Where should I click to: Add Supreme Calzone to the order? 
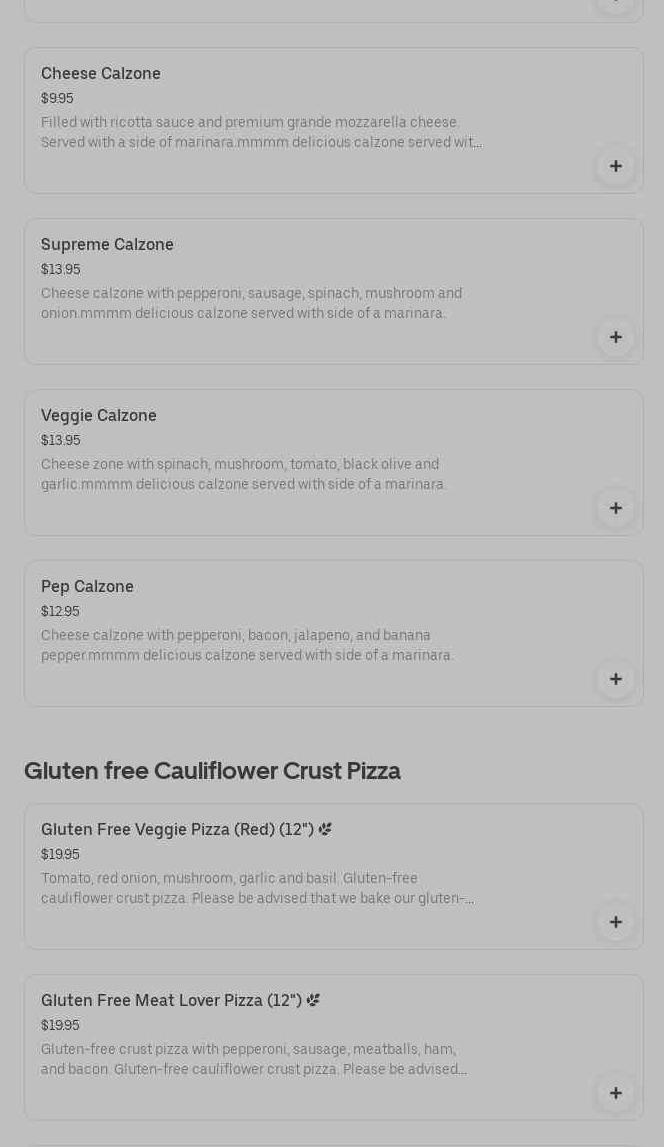tap(615, 337)
